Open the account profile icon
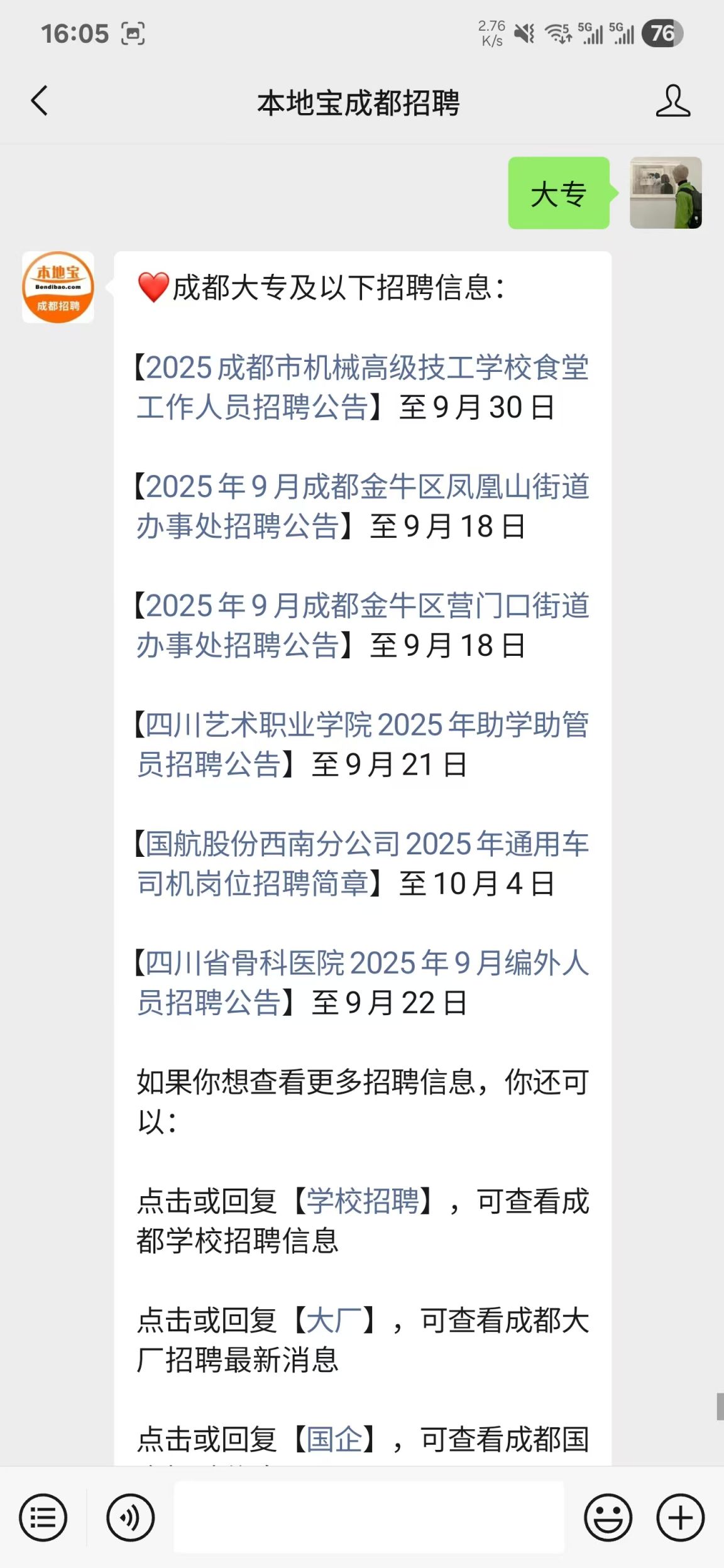The width and height of the screenshot is (724, 1568). click(672, 101)
